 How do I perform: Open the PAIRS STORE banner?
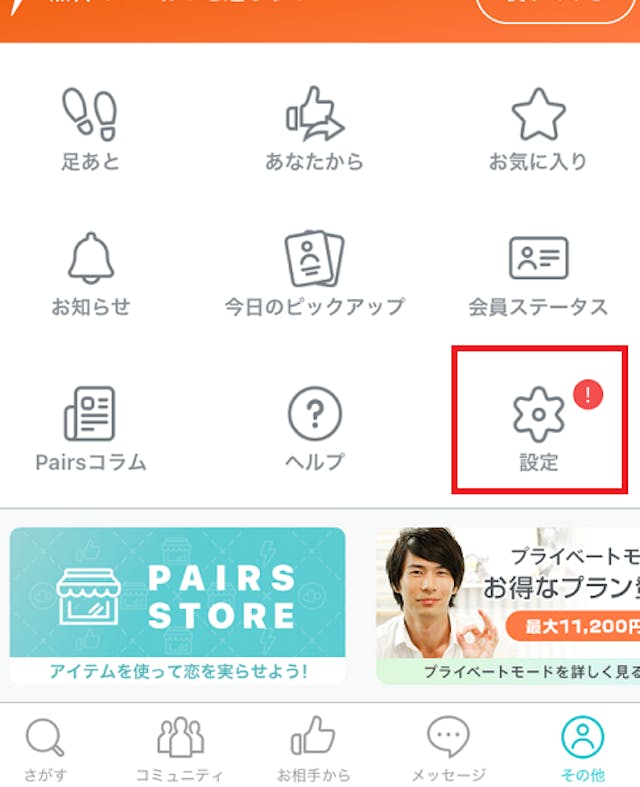(x=177, y=605)
